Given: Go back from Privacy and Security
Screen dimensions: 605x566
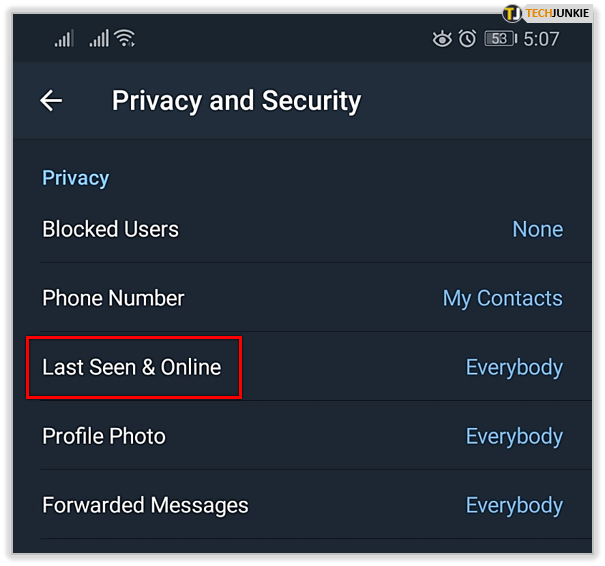Looking at the screenshot, I should point(51,101).
